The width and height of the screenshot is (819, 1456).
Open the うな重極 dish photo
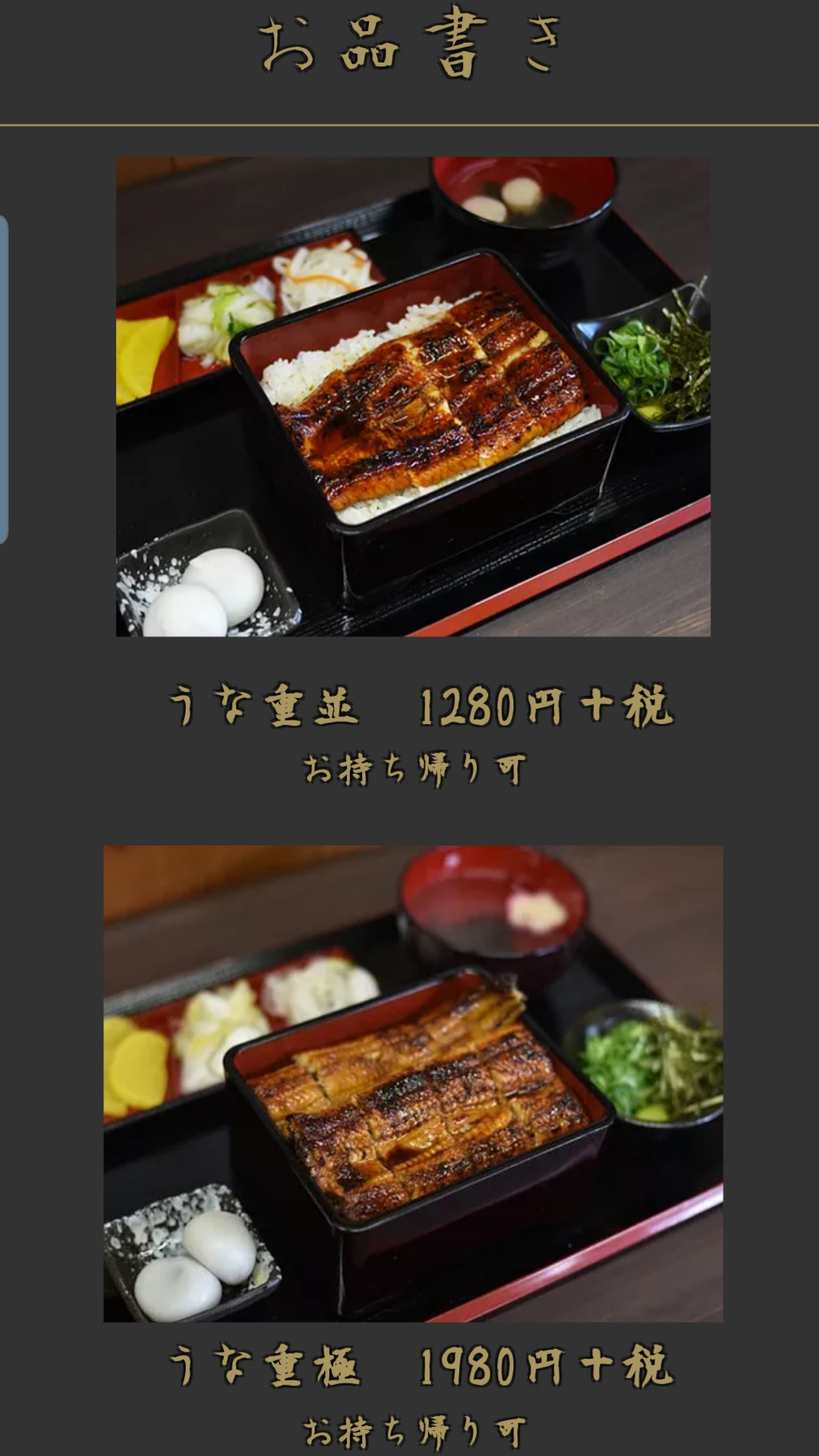(413, 1083)
